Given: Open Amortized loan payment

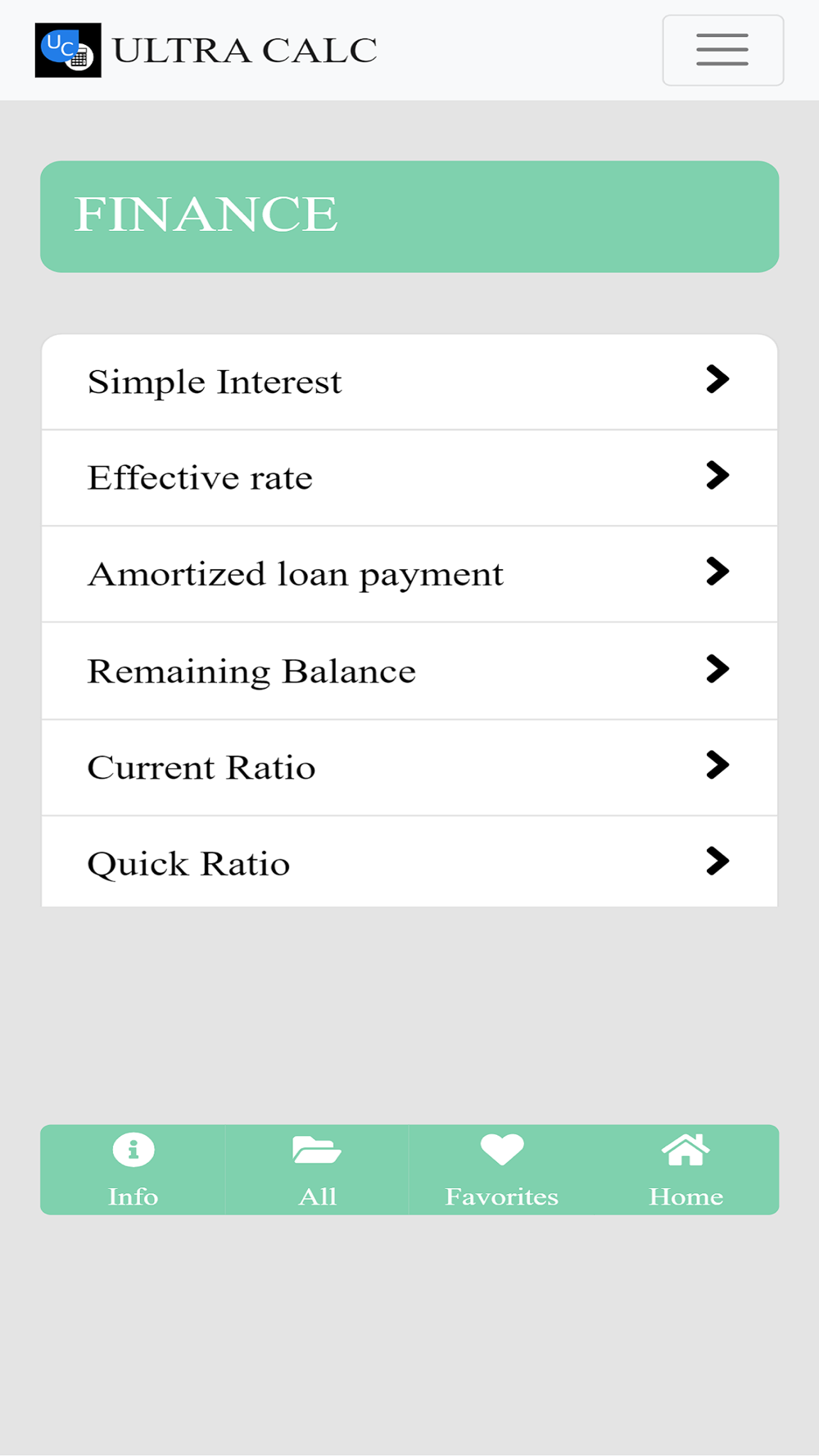Looking at the screenshot, I should (409, 574).
